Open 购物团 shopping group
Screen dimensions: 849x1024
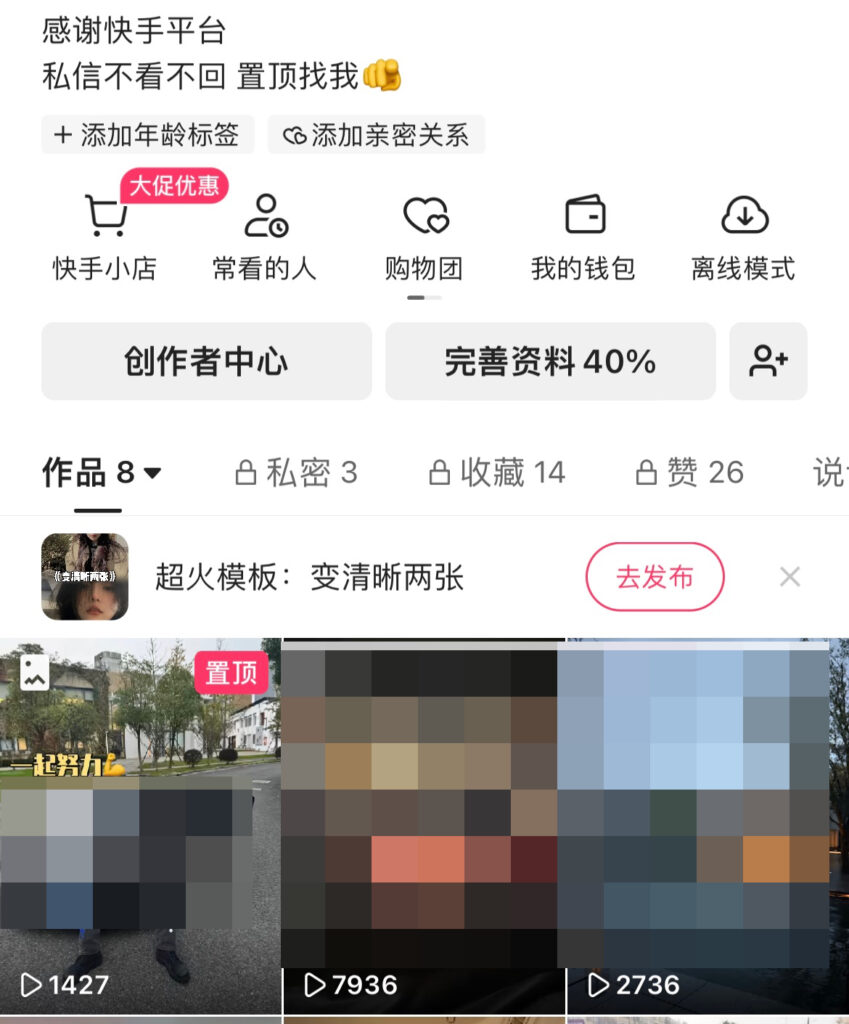tap(424, 238)
